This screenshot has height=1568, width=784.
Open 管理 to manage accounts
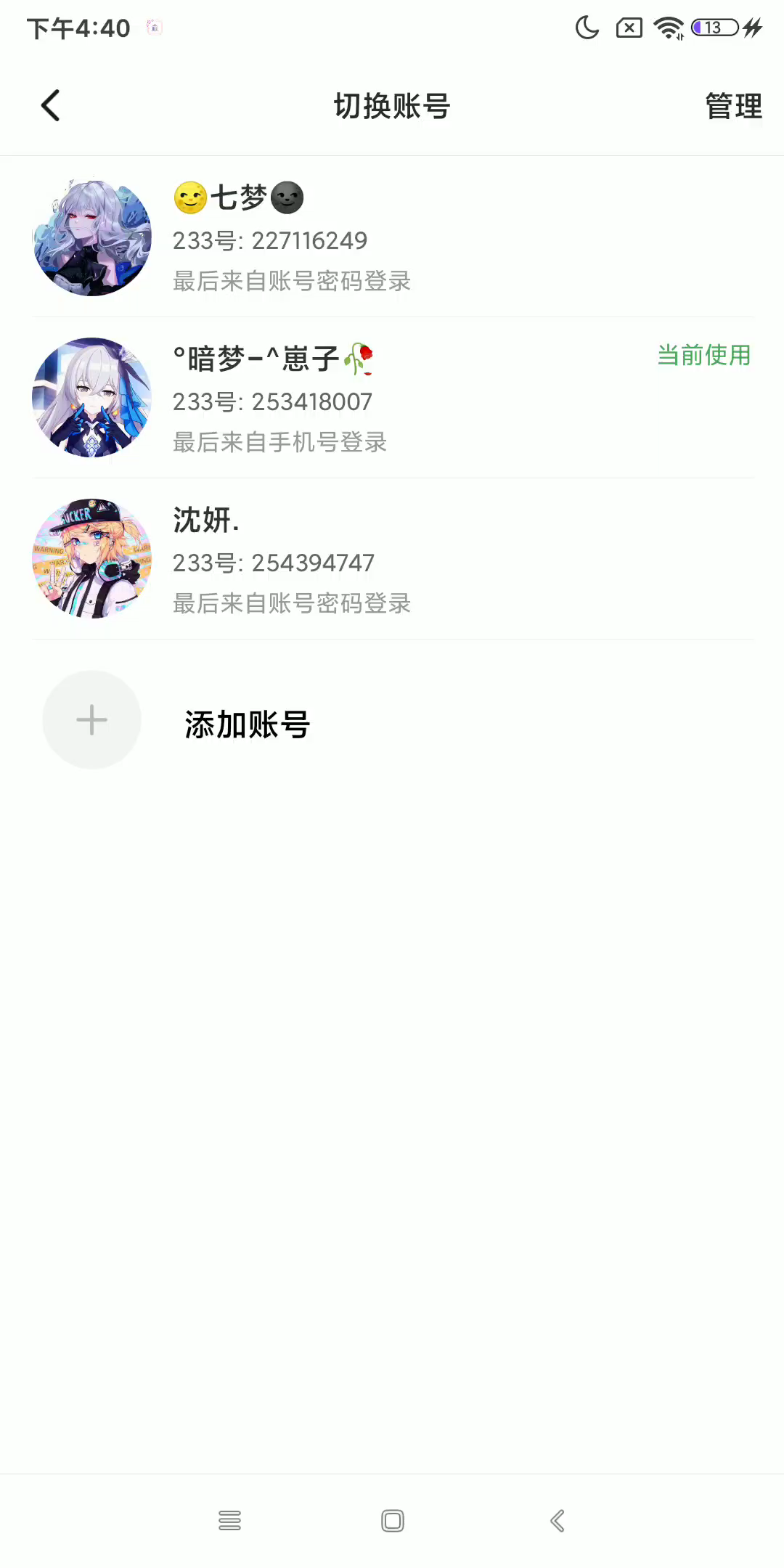click(733, 107)
